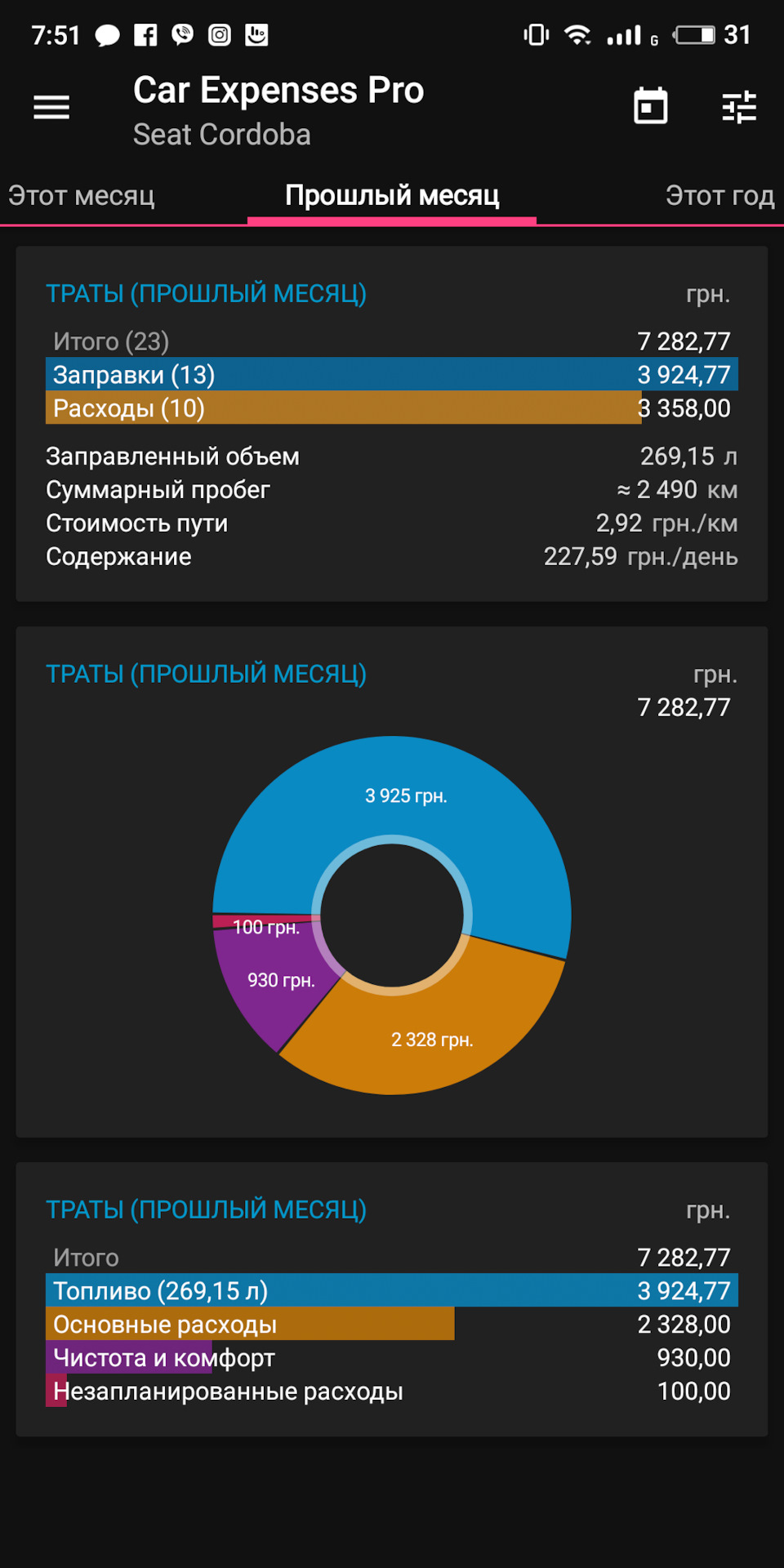
Task: Switch to the Этот год tab
Action: pos(719,196)
